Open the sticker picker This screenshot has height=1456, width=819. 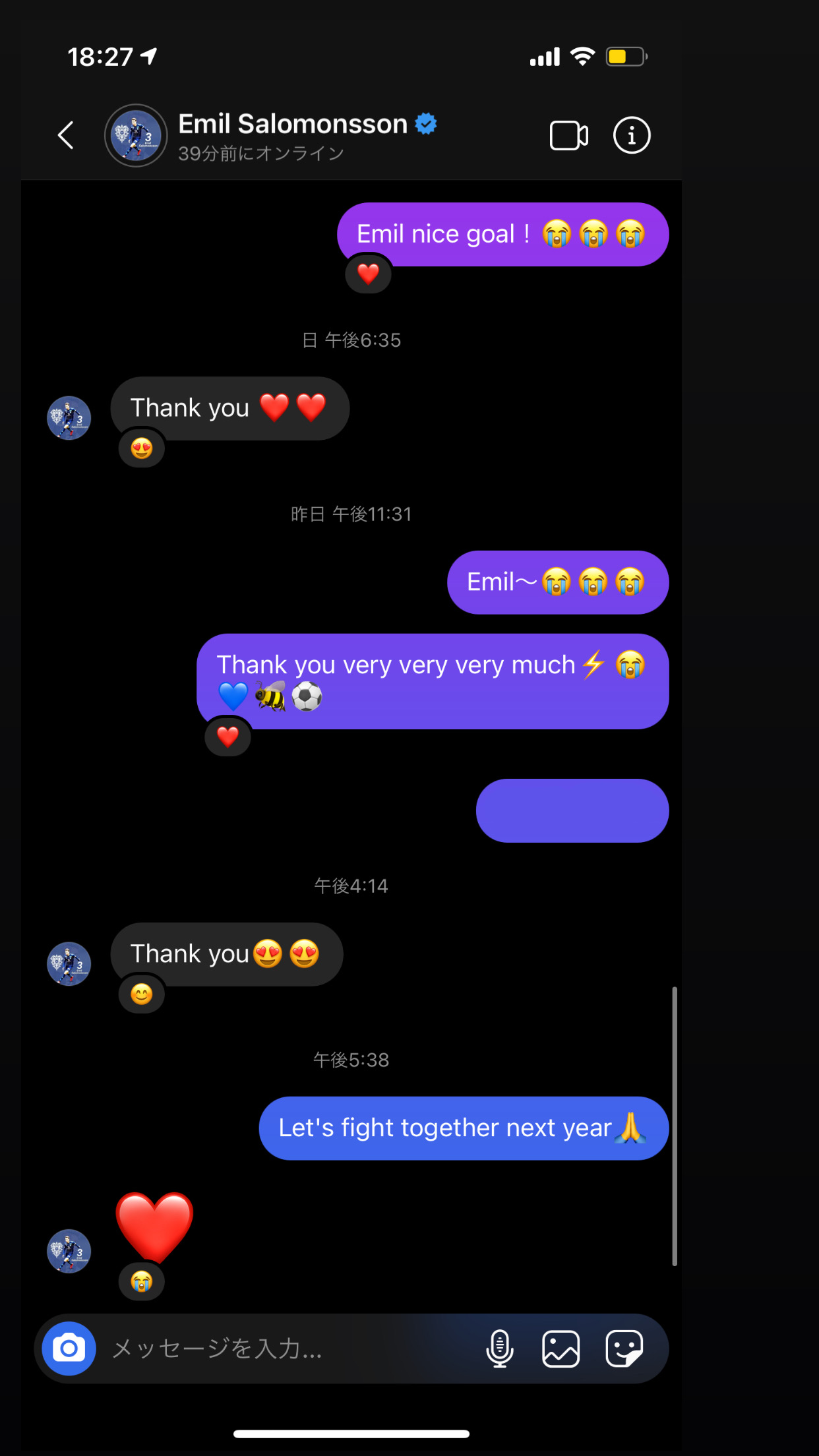(x=624, y=1349)
